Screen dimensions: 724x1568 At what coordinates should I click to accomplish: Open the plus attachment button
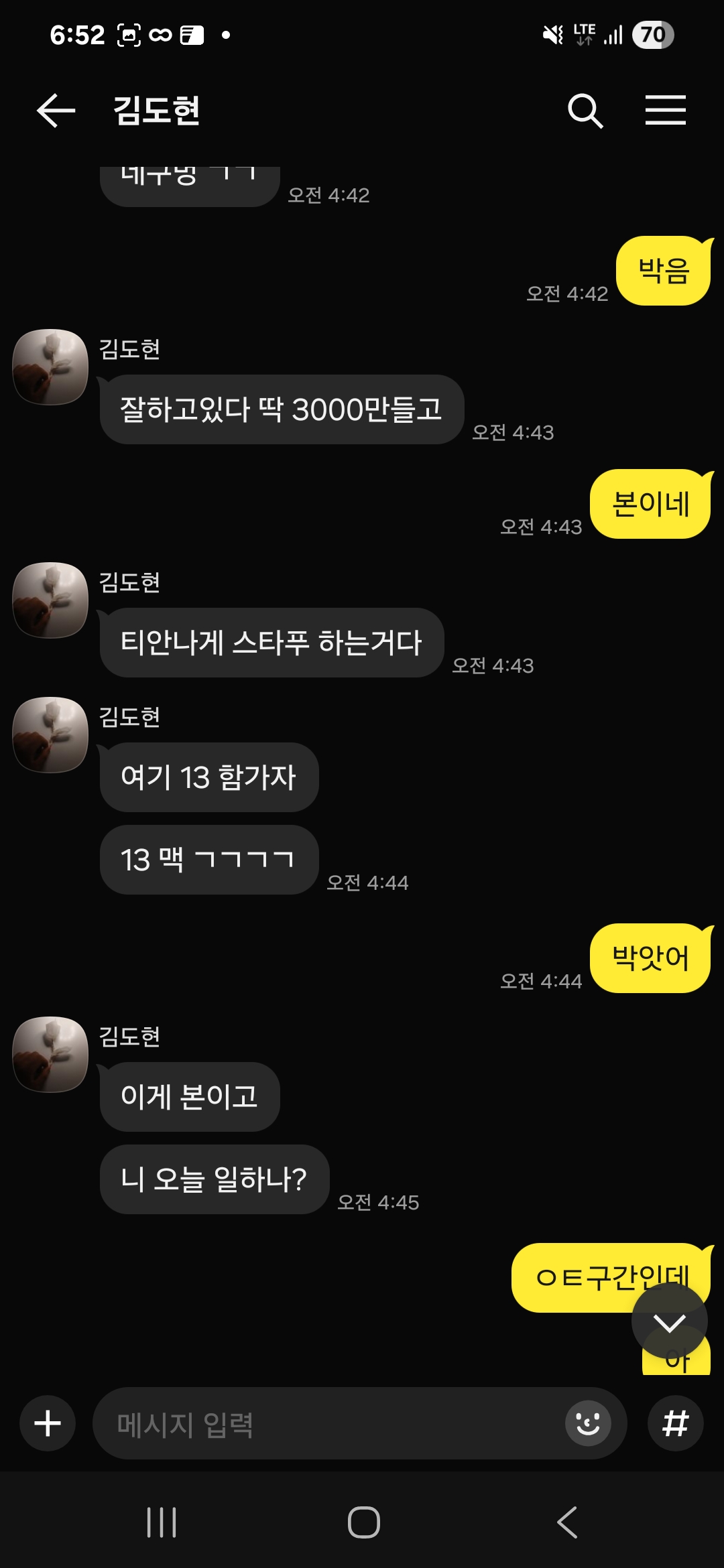(48, 1423)
